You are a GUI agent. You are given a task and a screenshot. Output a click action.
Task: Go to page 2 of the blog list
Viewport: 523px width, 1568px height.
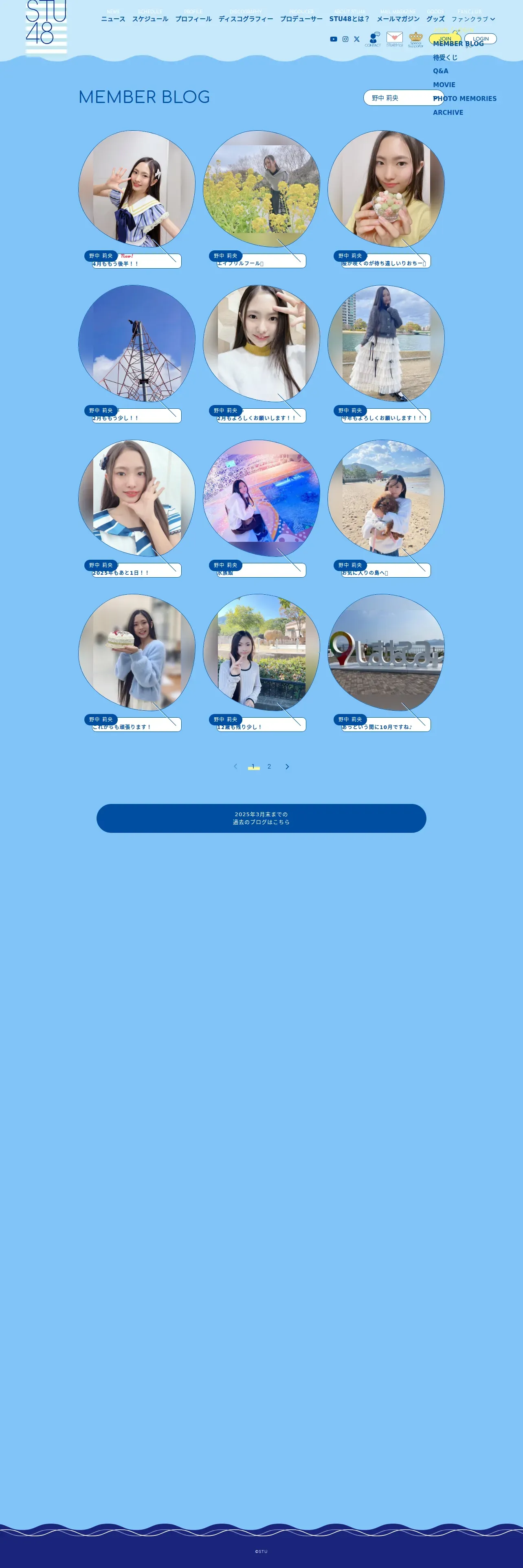[x=269, y=766]
